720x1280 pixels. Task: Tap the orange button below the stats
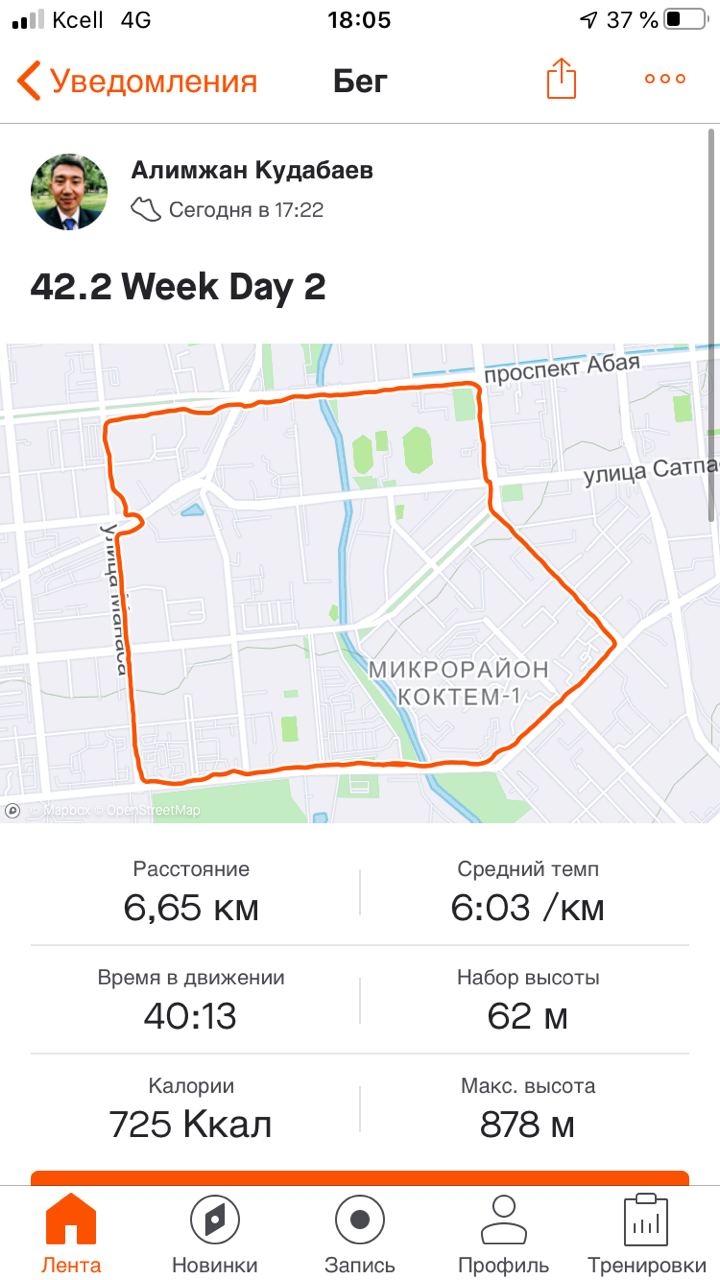coord(360,1178)
